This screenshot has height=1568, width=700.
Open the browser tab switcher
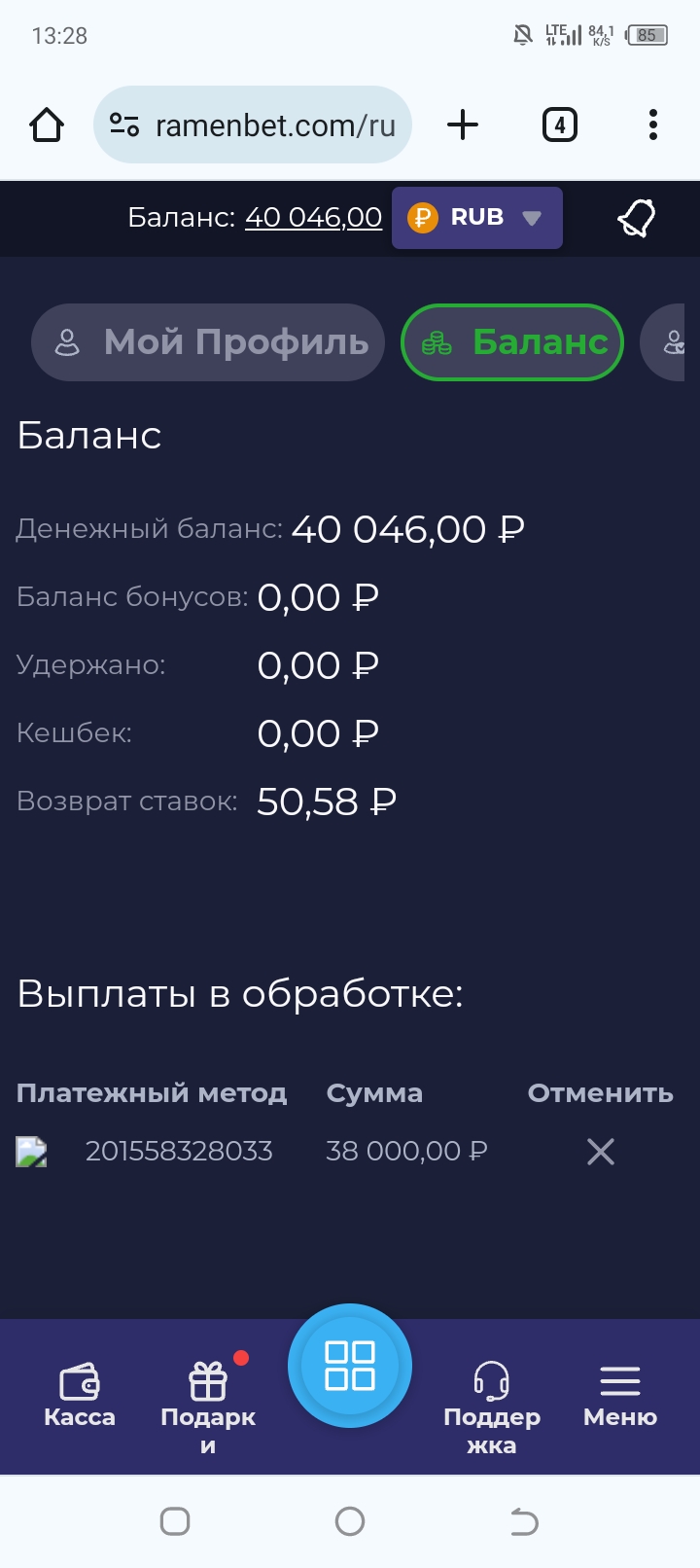[x=559, y=125]
